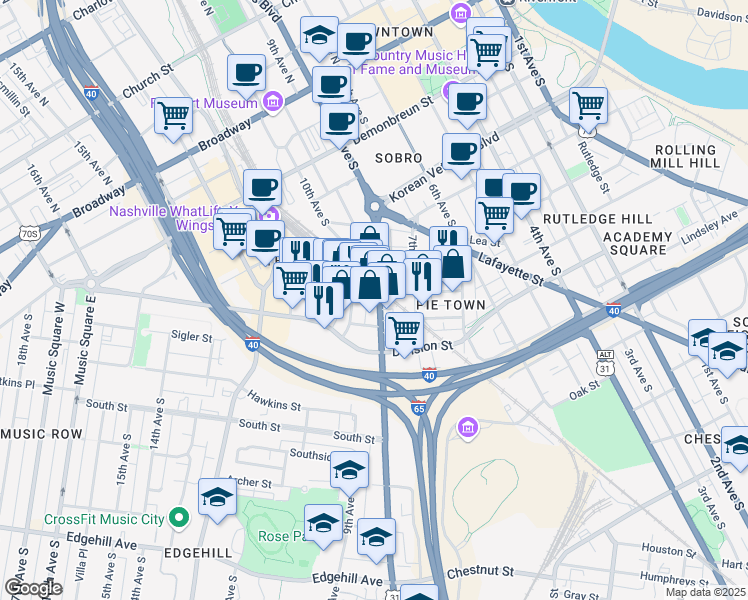Select shopping cart marker near Rutledge St
The image size is (748, 600).
click(x=588, y=104)
